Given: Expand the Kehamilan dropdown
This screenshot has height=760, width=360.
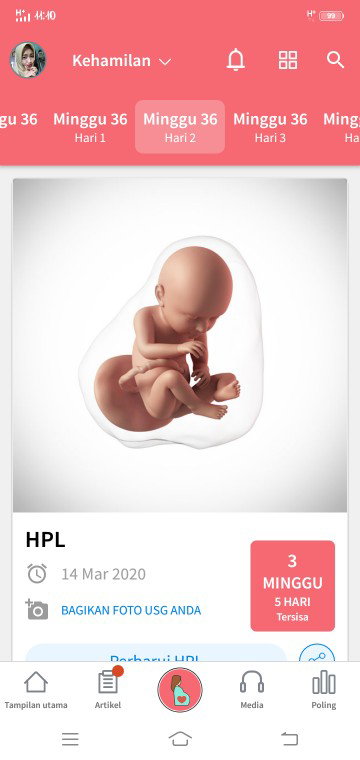Looking at the screenshot, I should pos(122,61).
